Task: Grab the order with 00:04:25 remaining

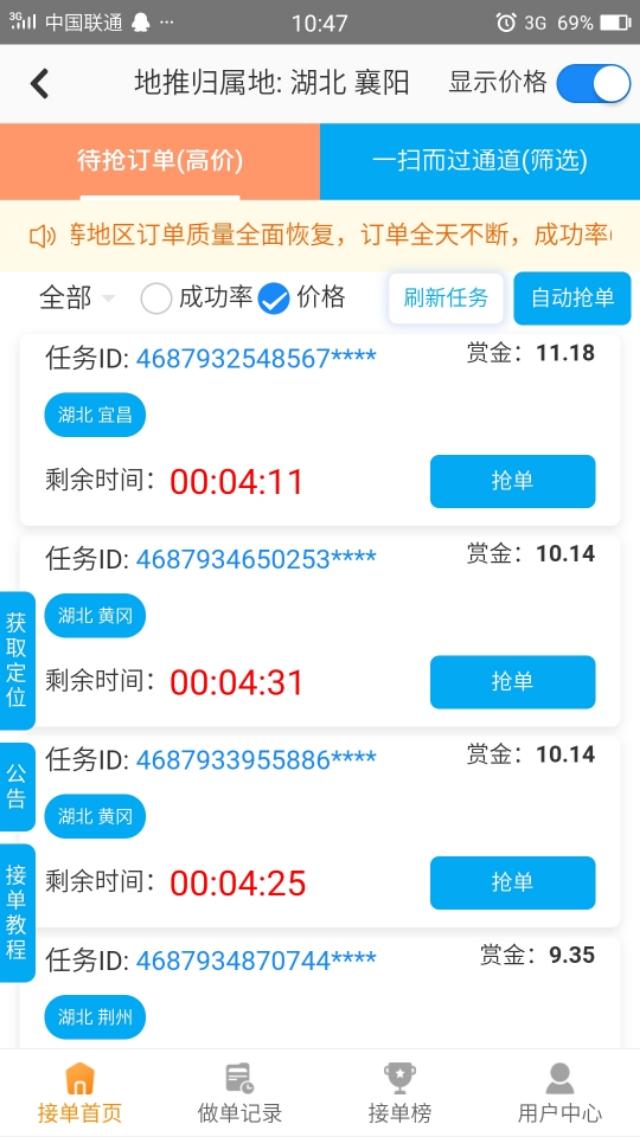Action: coord(512,882)
